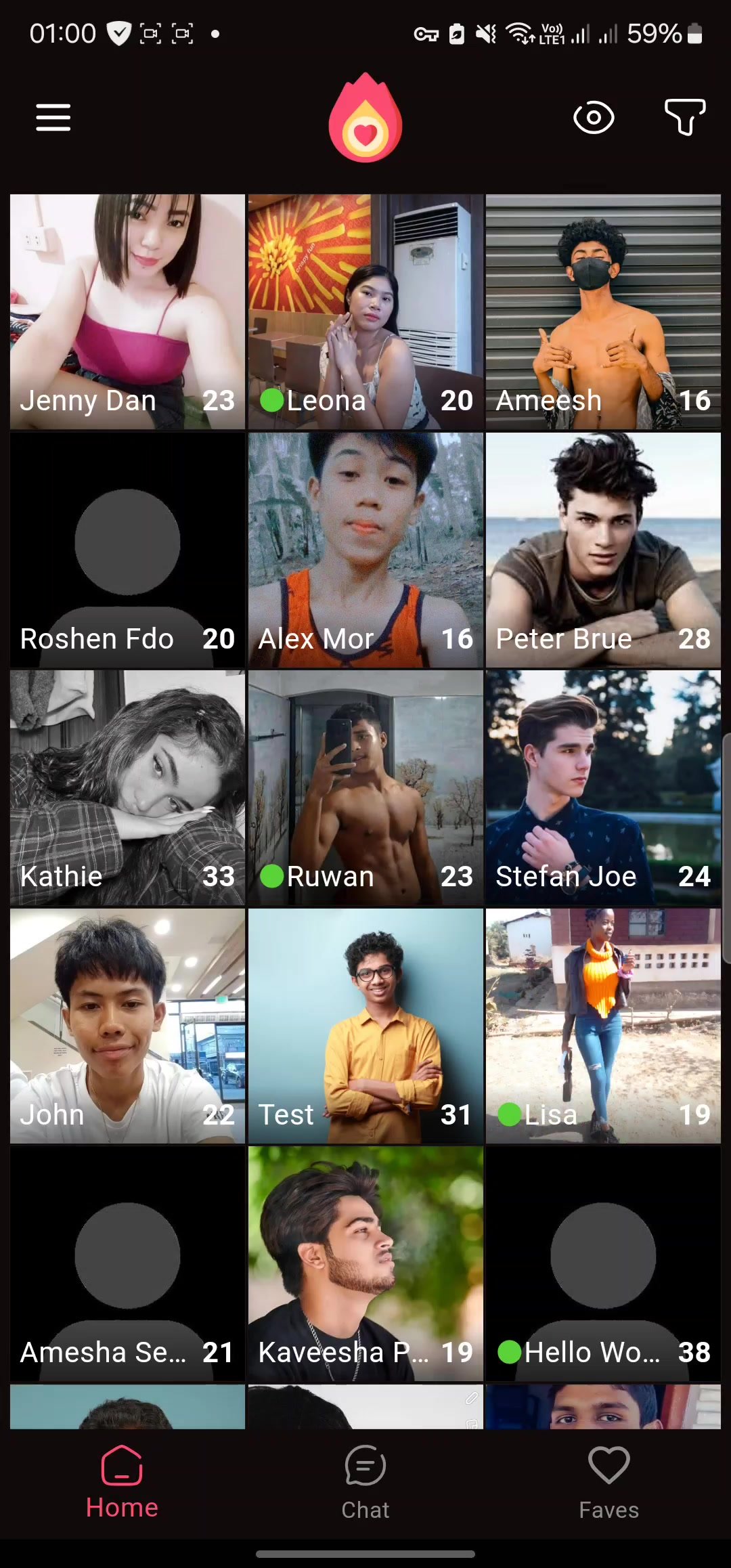The image size is (731, 1568).
Task: Open the profile named Test
Action: [365, 1026]
